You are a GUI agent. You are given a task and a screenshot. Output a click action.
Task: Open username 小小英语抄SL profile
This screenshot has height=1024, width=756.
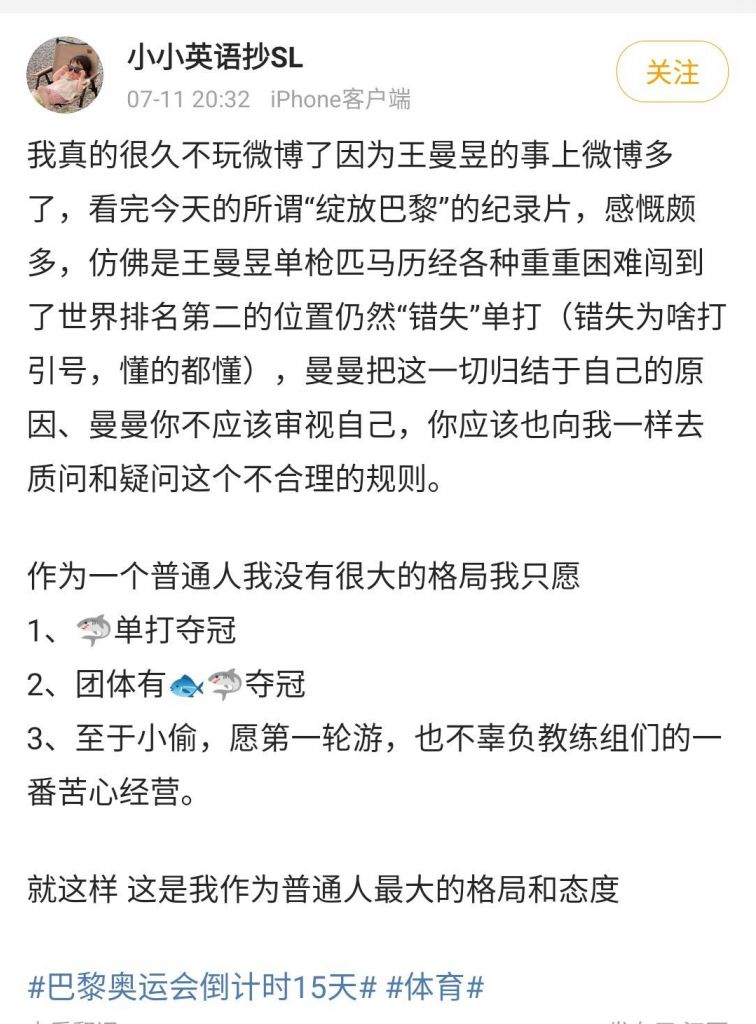tap(214, 57)
